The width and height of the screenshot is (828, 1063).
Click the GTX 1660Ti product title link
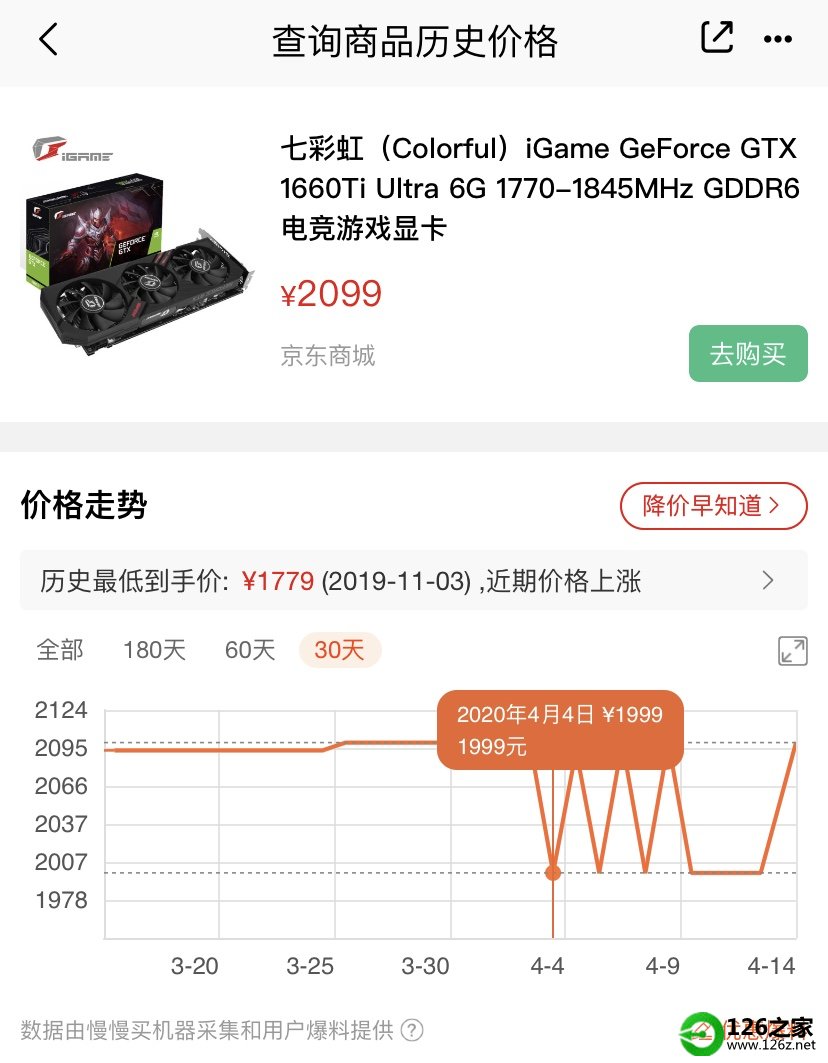538,188
